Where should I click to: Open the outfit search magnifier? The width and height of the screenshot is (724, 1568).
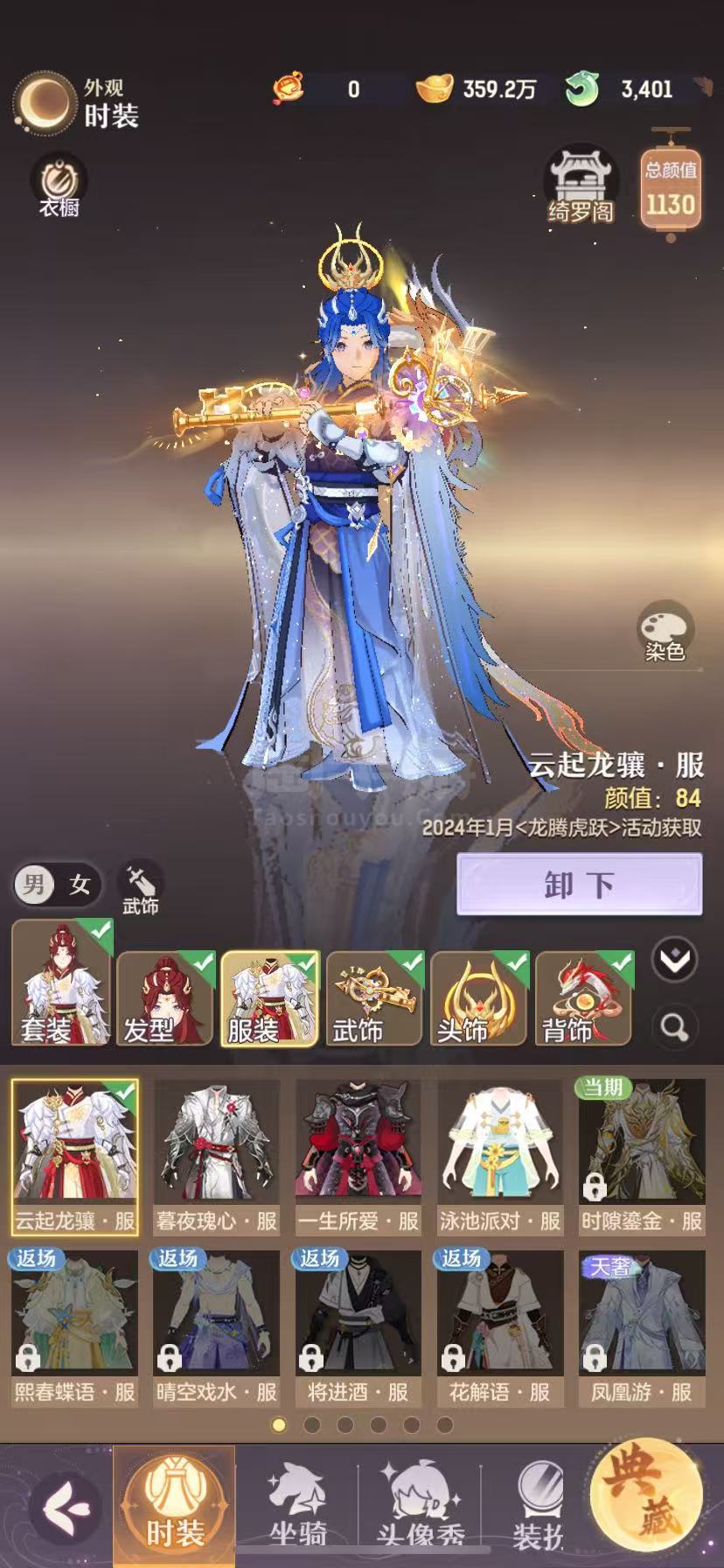pyautogui.click(x=674, y=1026)
